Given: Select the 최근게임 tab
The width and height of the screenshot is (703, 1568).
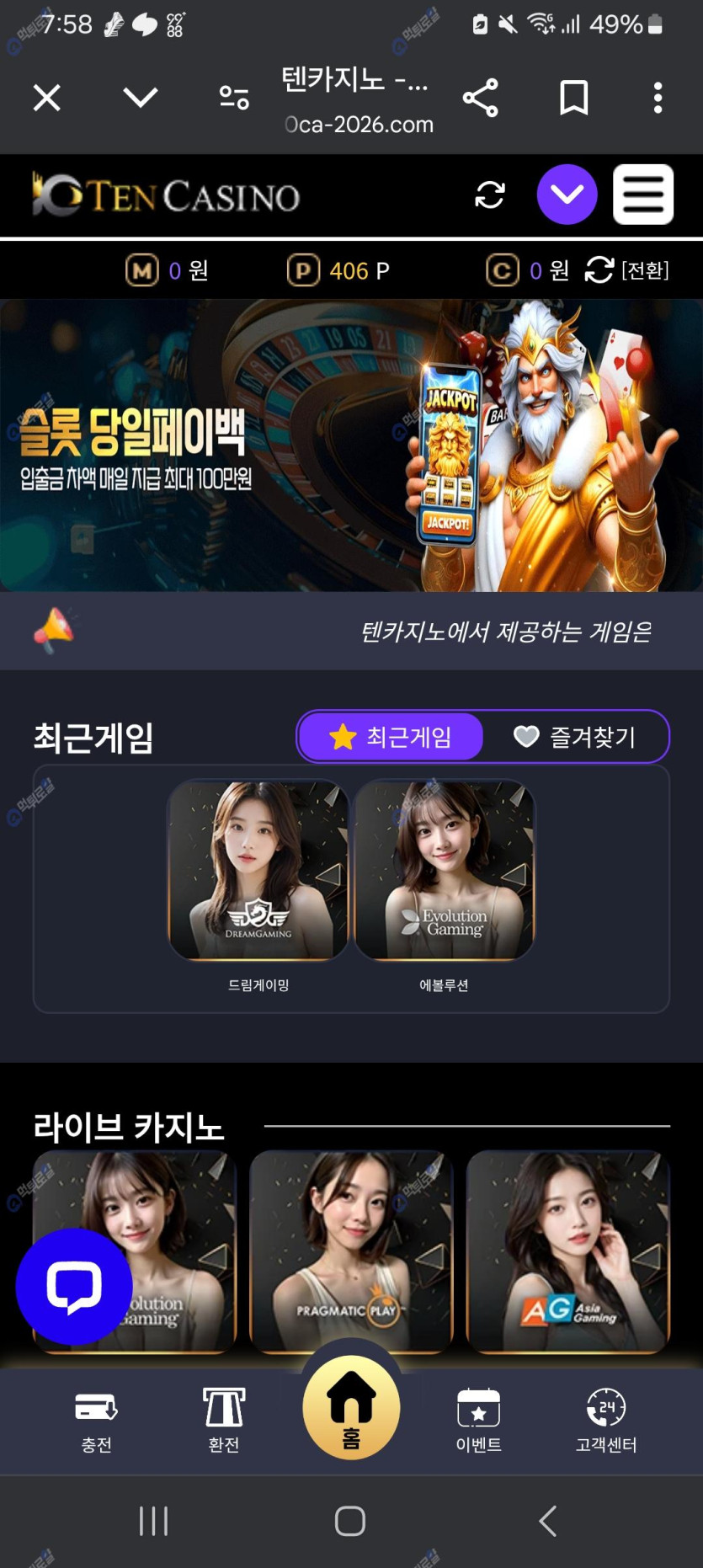Looking at the screenshot, I should [392, 737].
